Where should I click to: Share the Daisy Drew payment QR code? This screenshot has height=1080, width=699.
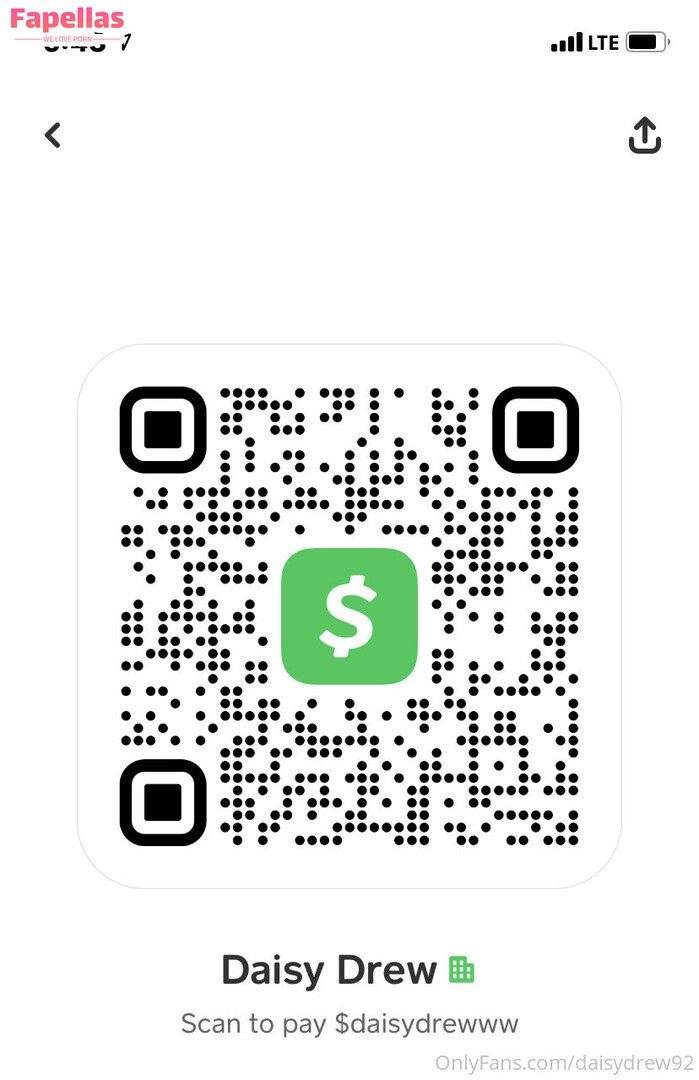click(x=644, y=135)
